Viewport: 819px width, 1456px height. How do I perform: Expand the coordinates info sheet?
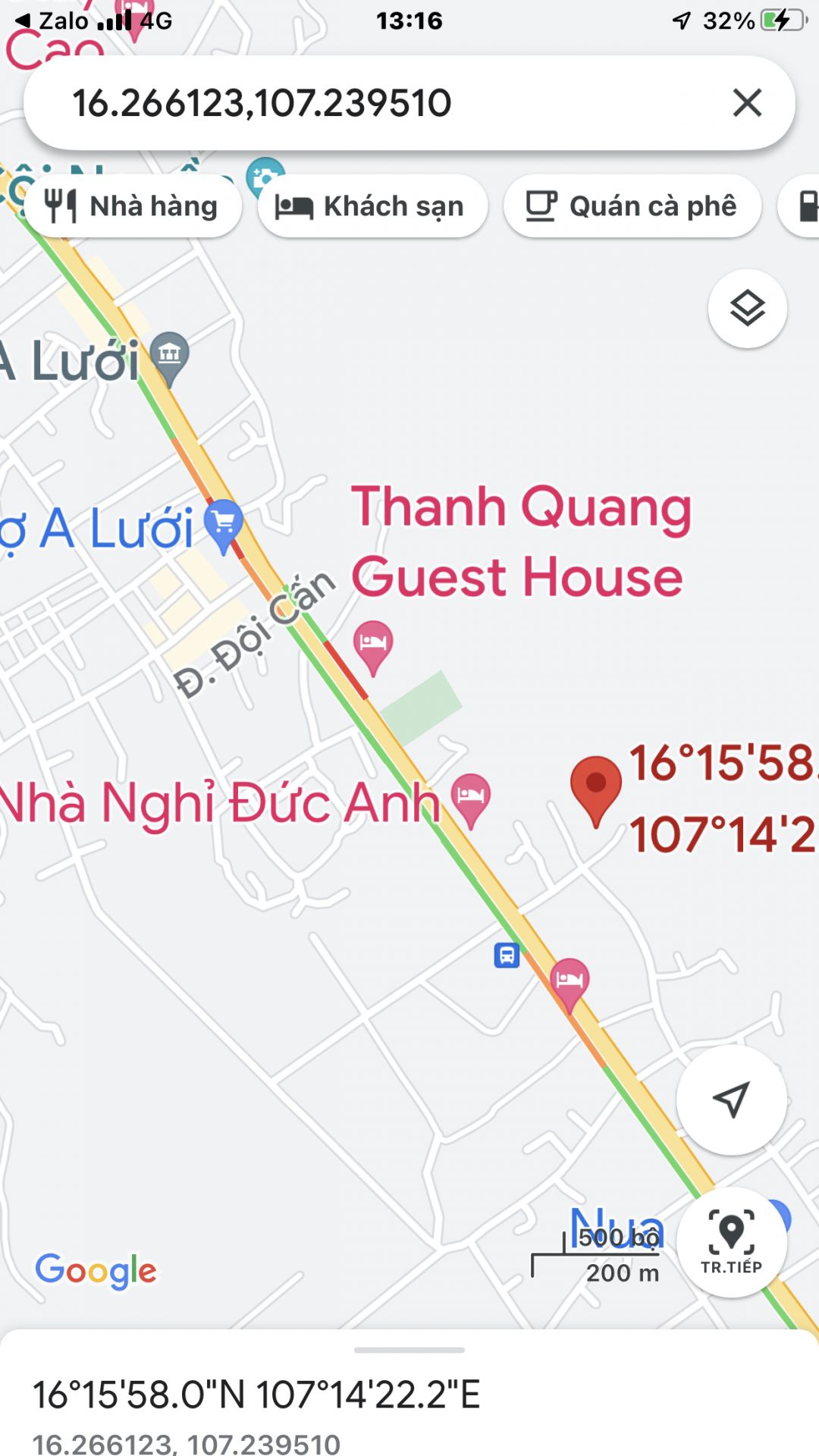click(409, 1351)
